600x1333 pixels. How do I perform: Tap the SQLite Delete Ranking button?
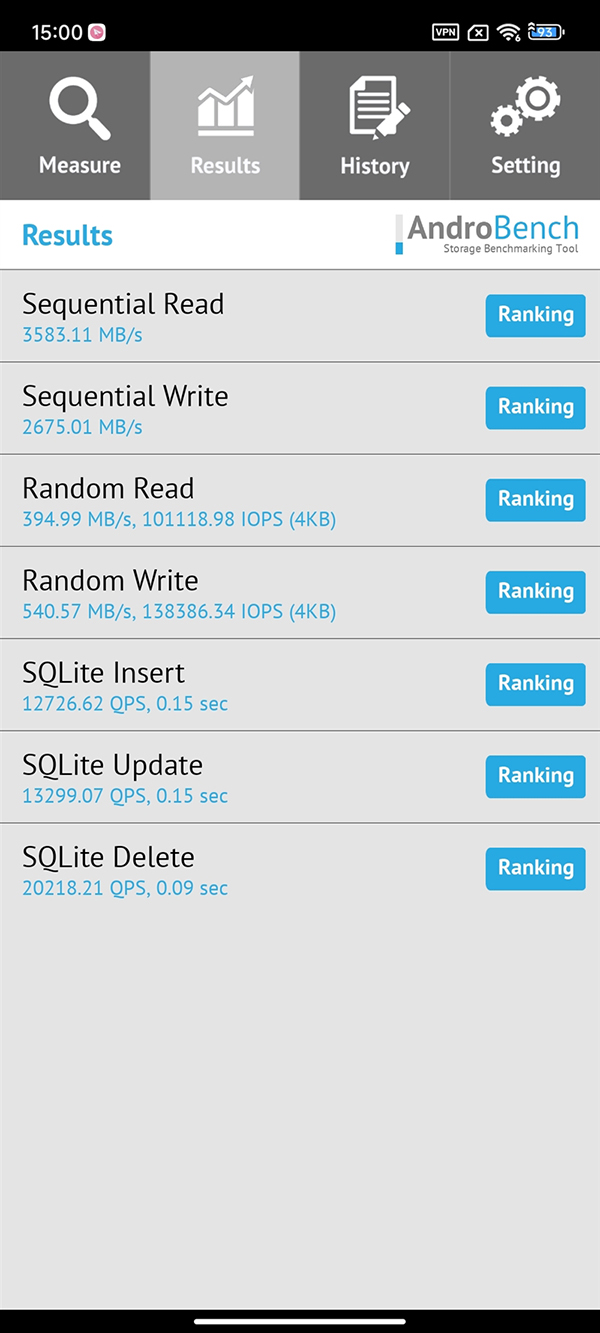click(x=535, y=868)
